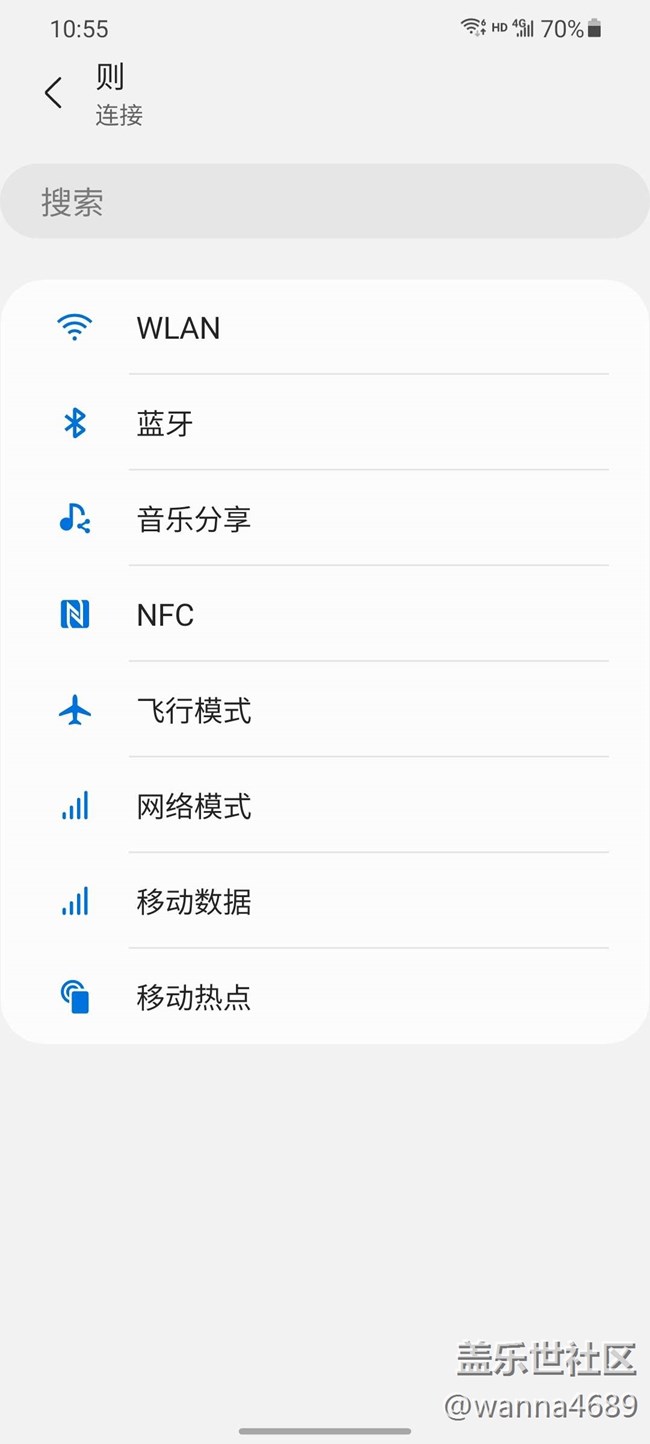Go back using the top arrow
The image size is (650, 1444).
tap(54, 93)
